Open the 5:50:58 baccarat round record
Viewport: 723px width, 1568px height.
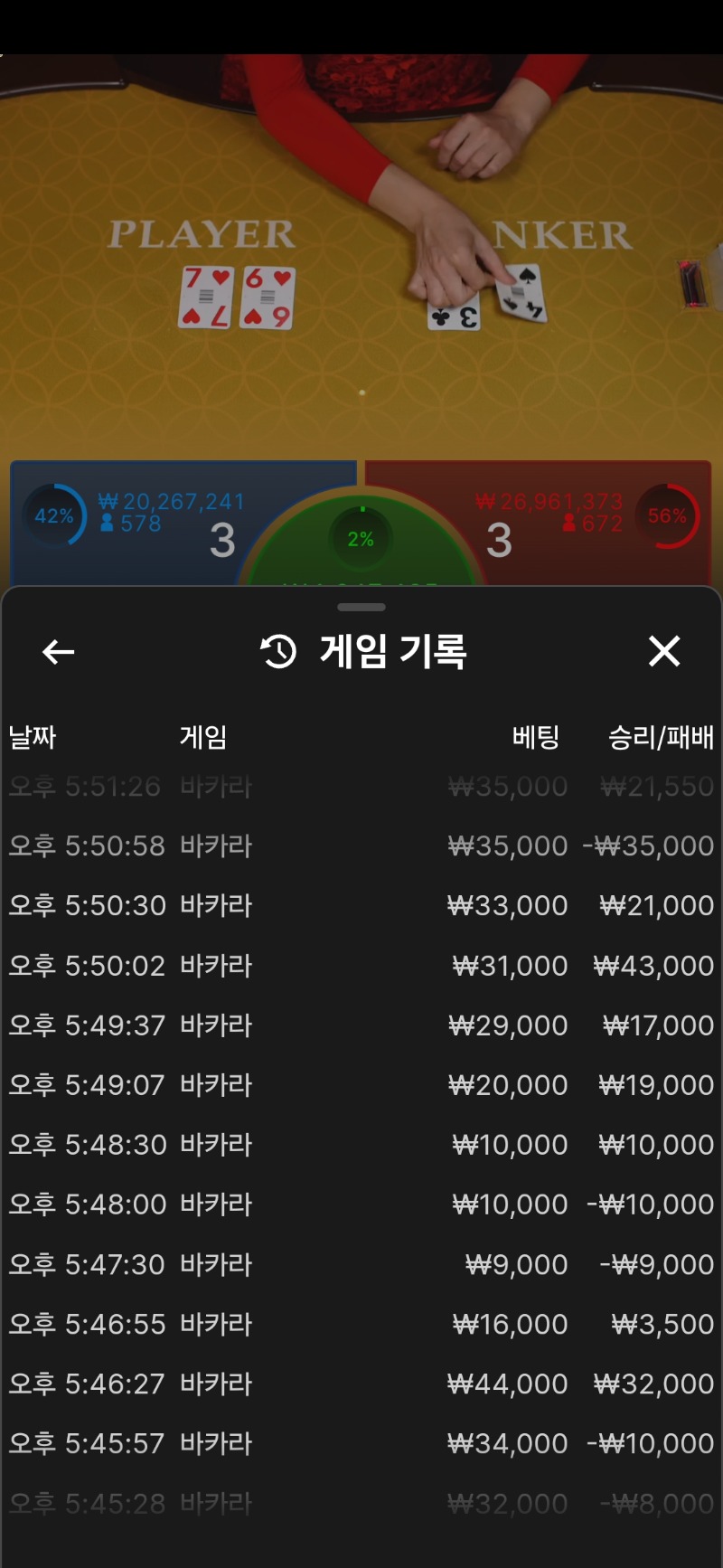coord(361,846)
